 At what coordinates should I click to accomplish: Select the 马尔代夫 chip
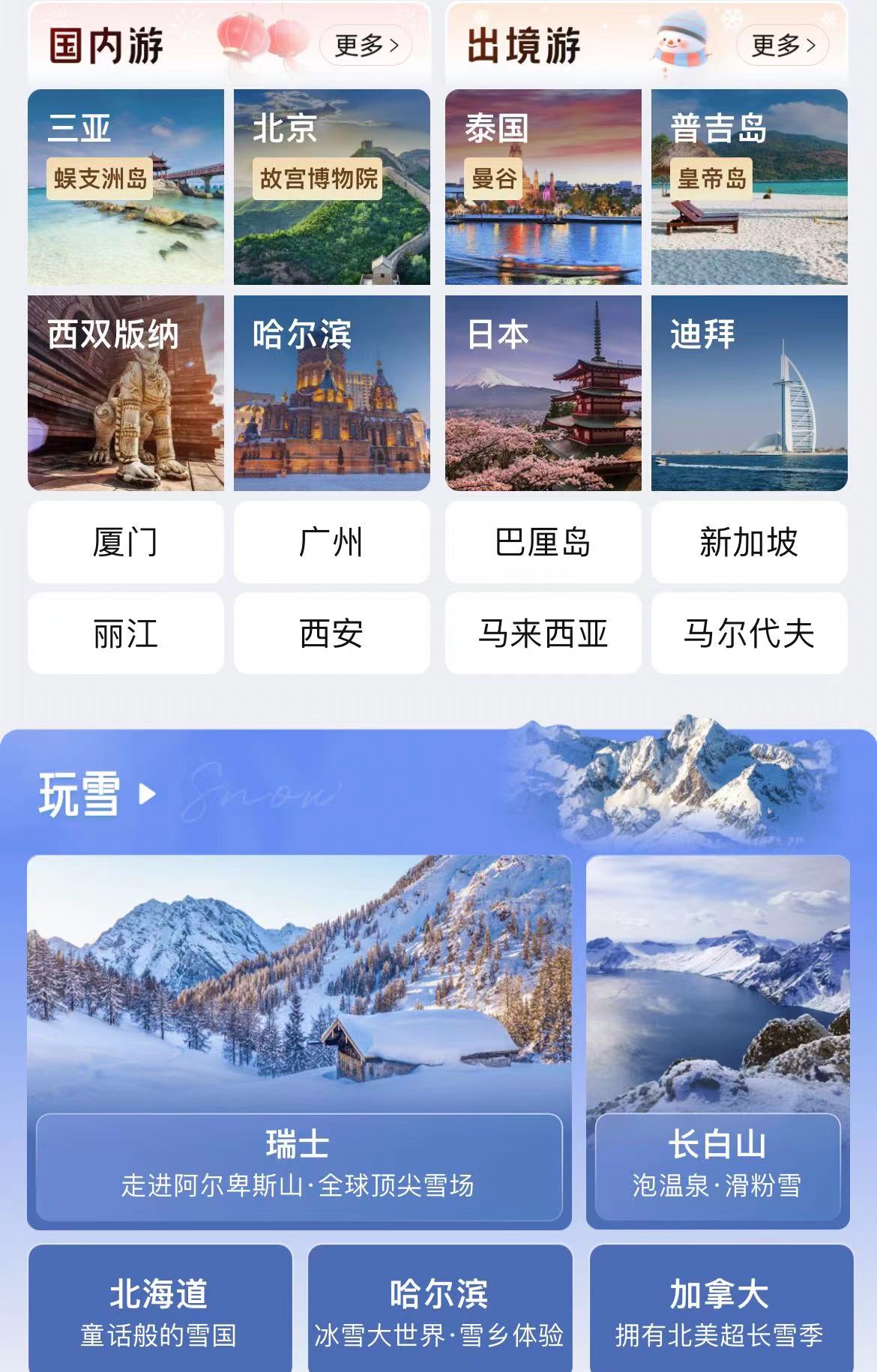point(750,634)
